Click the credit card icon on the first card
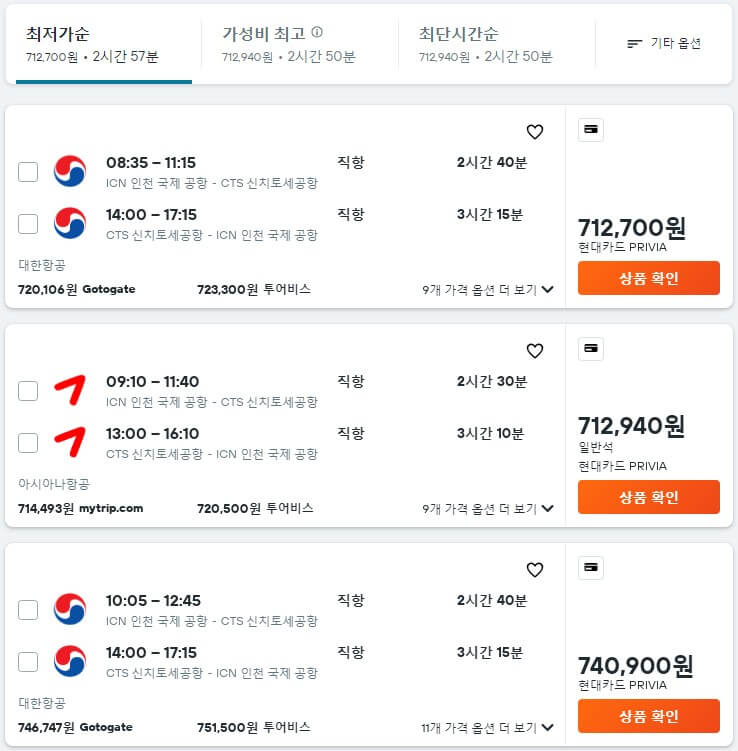738x751 pixels. [x=590, y=129]
